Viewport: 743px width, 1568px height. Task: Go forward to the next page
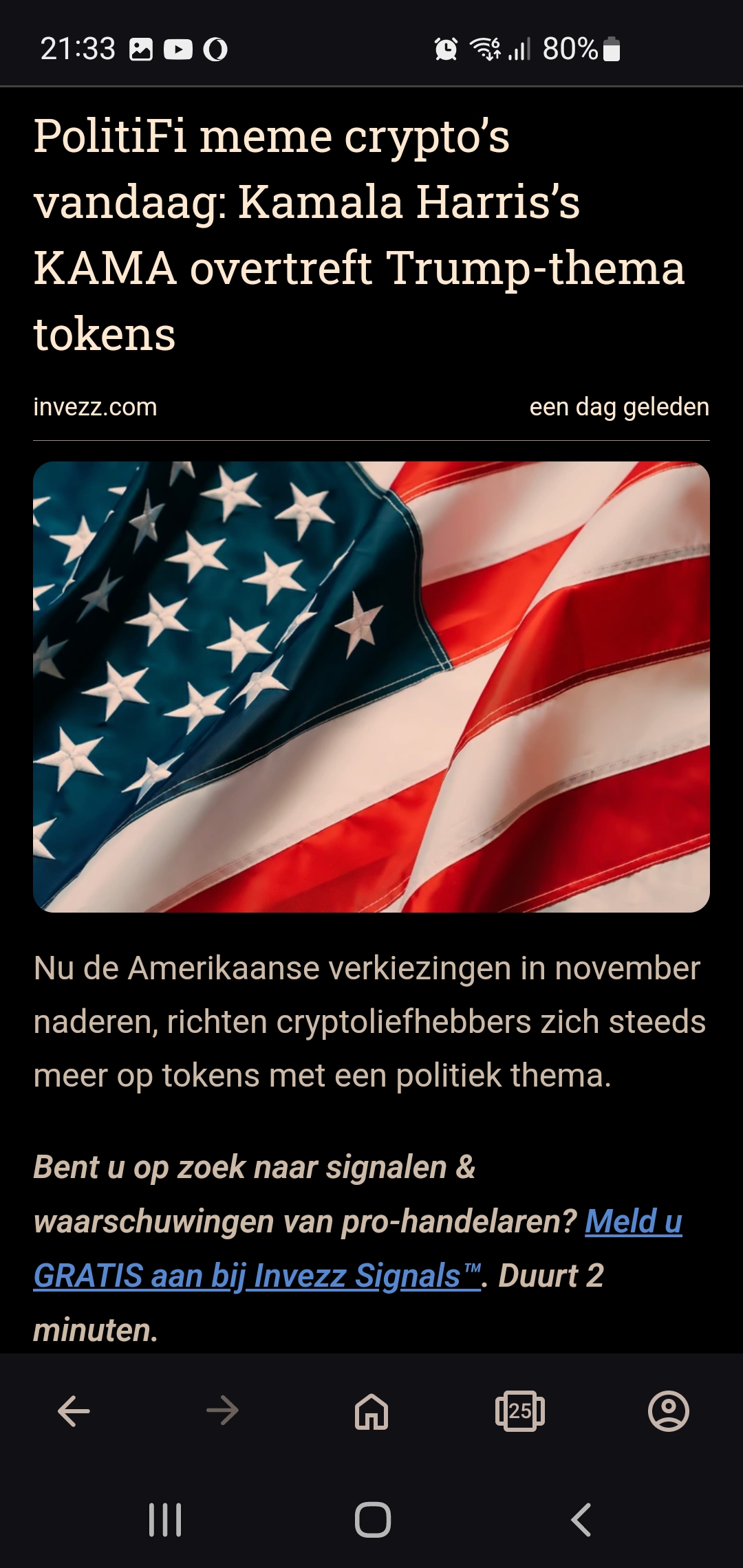pos(222,1412)
